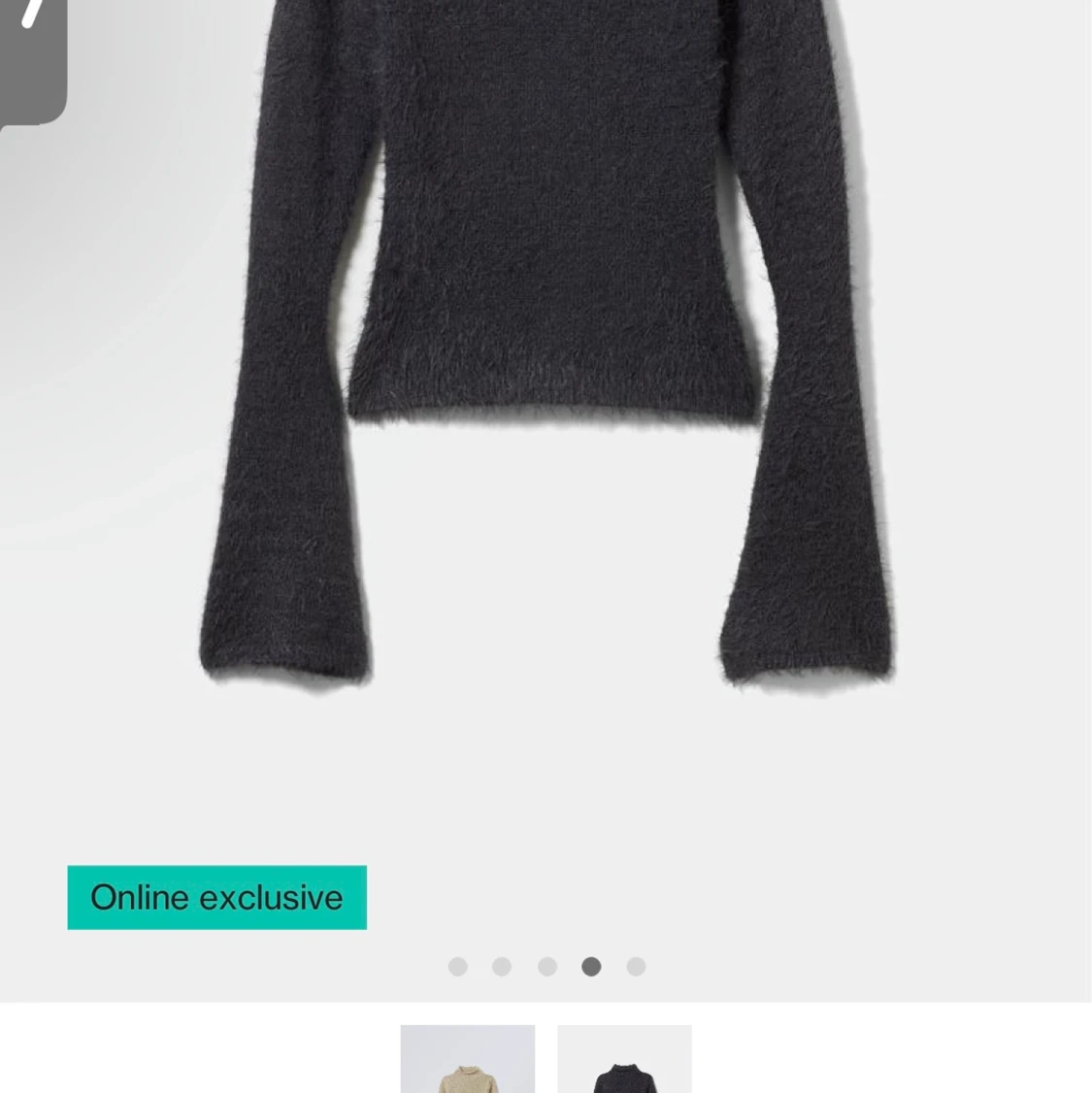Select the fifth carousel dot
Viewport: 1092px width, 1093px height.
click(x=636, y=967)
